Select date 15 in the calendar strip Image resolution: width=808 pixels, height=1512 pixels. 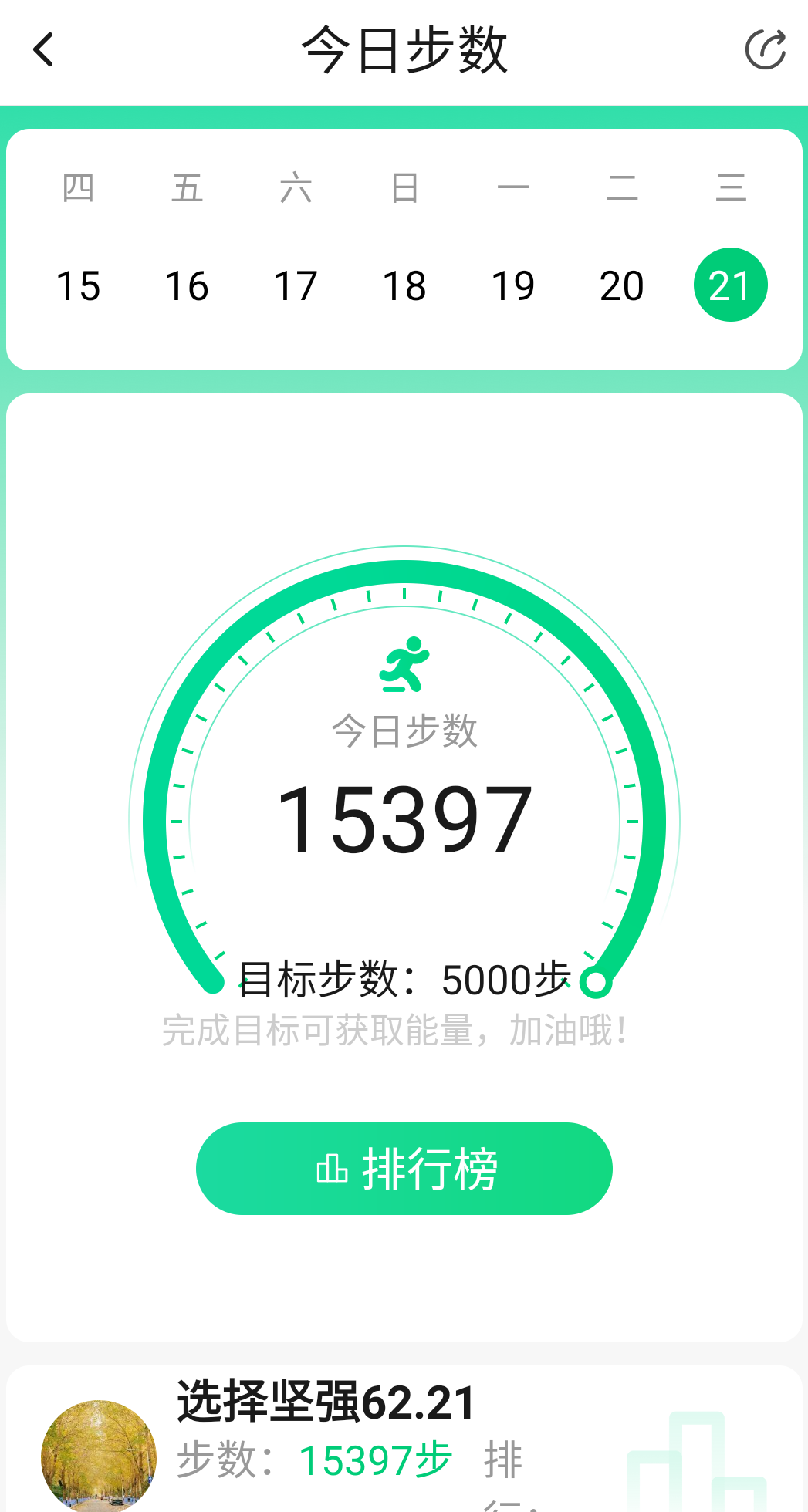point(79,284)
